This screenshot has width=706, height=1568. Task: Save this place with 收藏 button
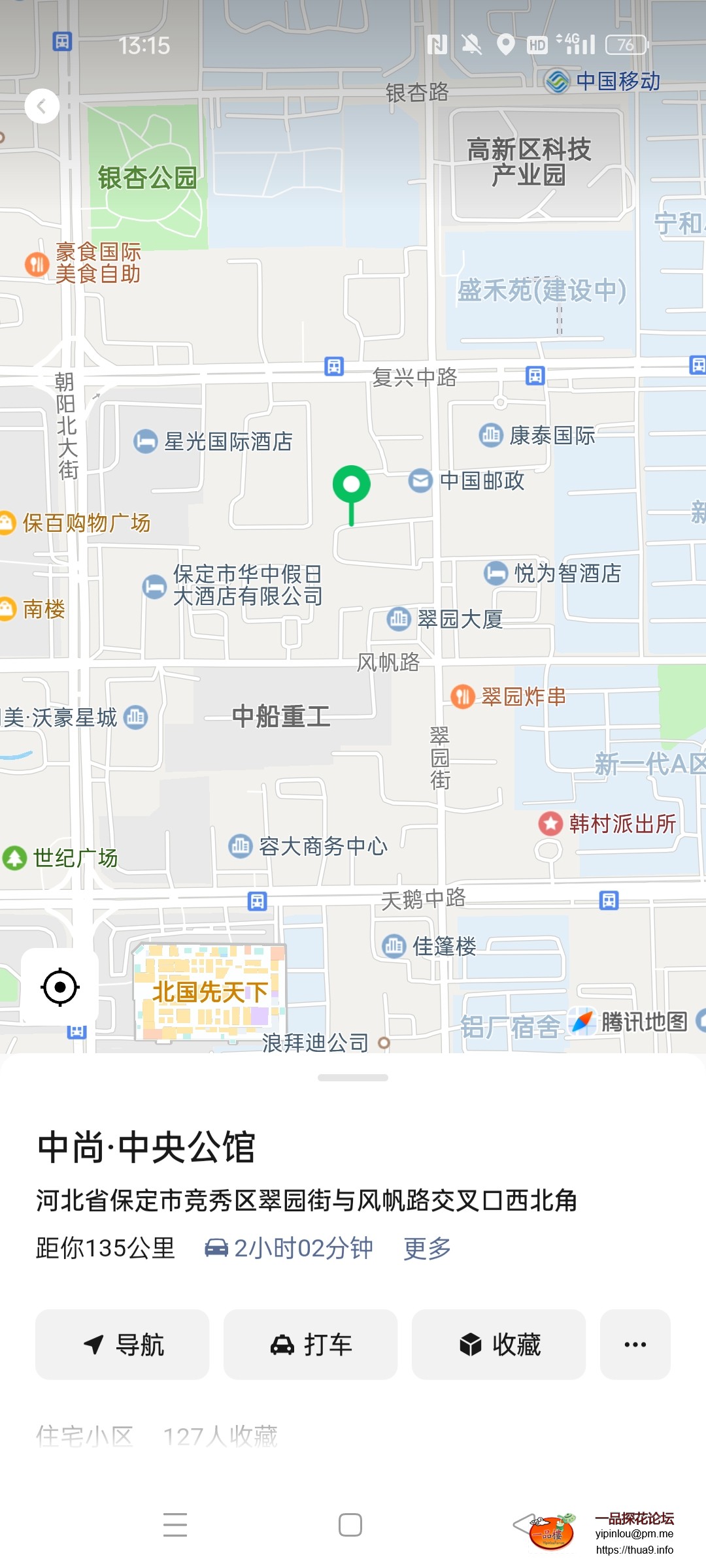(x=499, y=1345)
